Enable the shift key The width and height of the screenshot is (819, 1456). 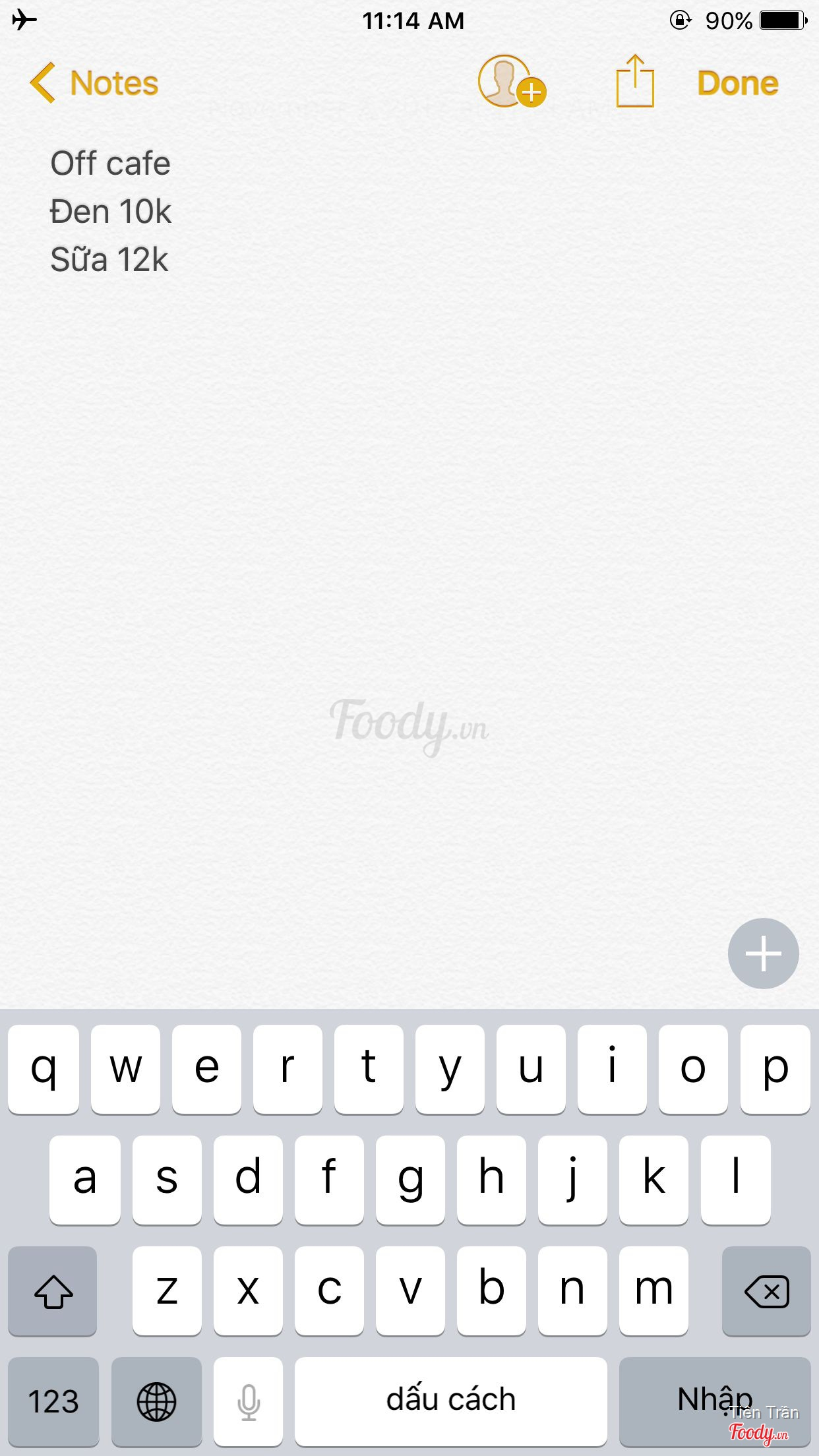(53, 1290)
